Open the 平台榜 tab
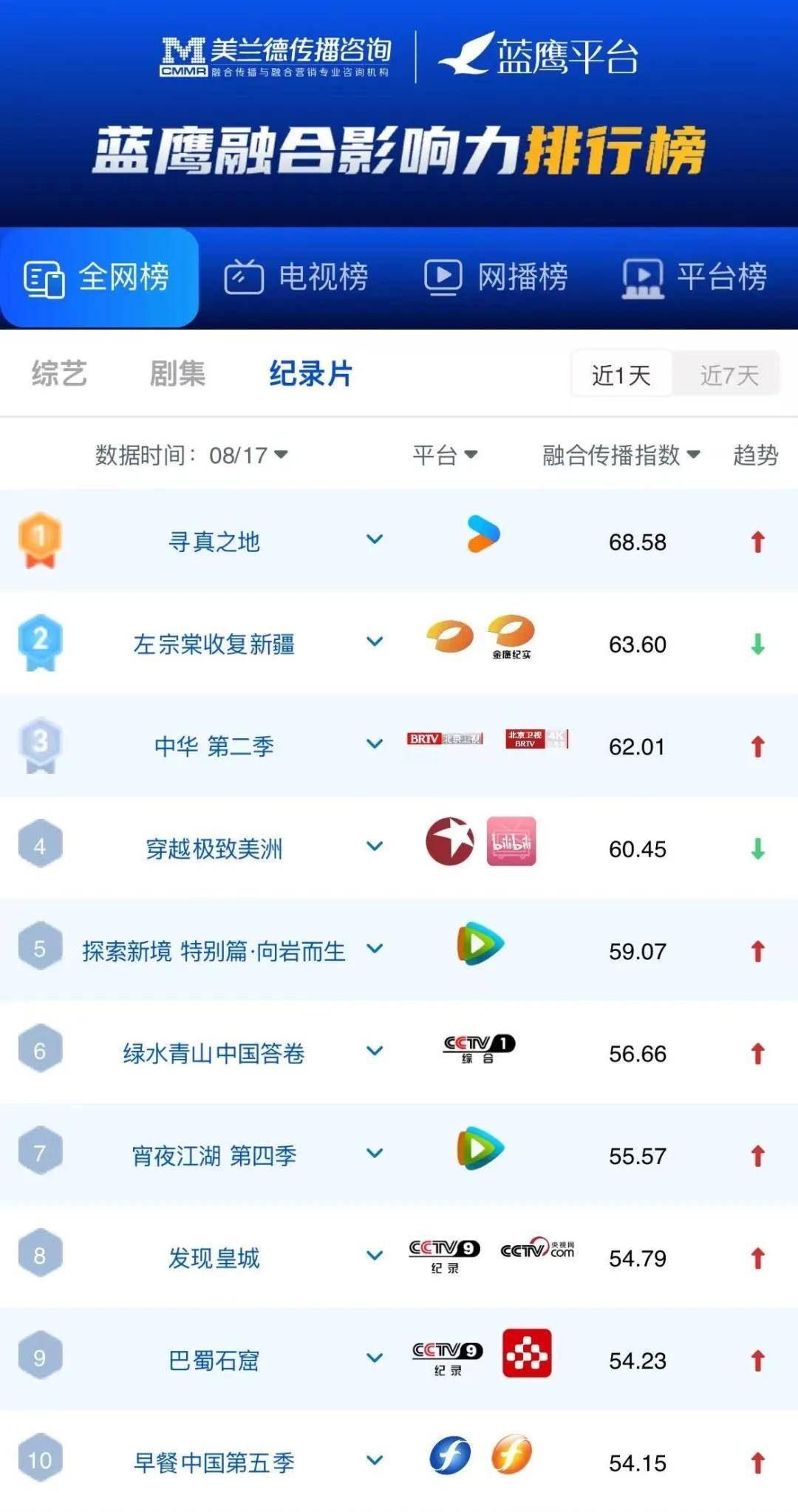 tap(695, 277)
